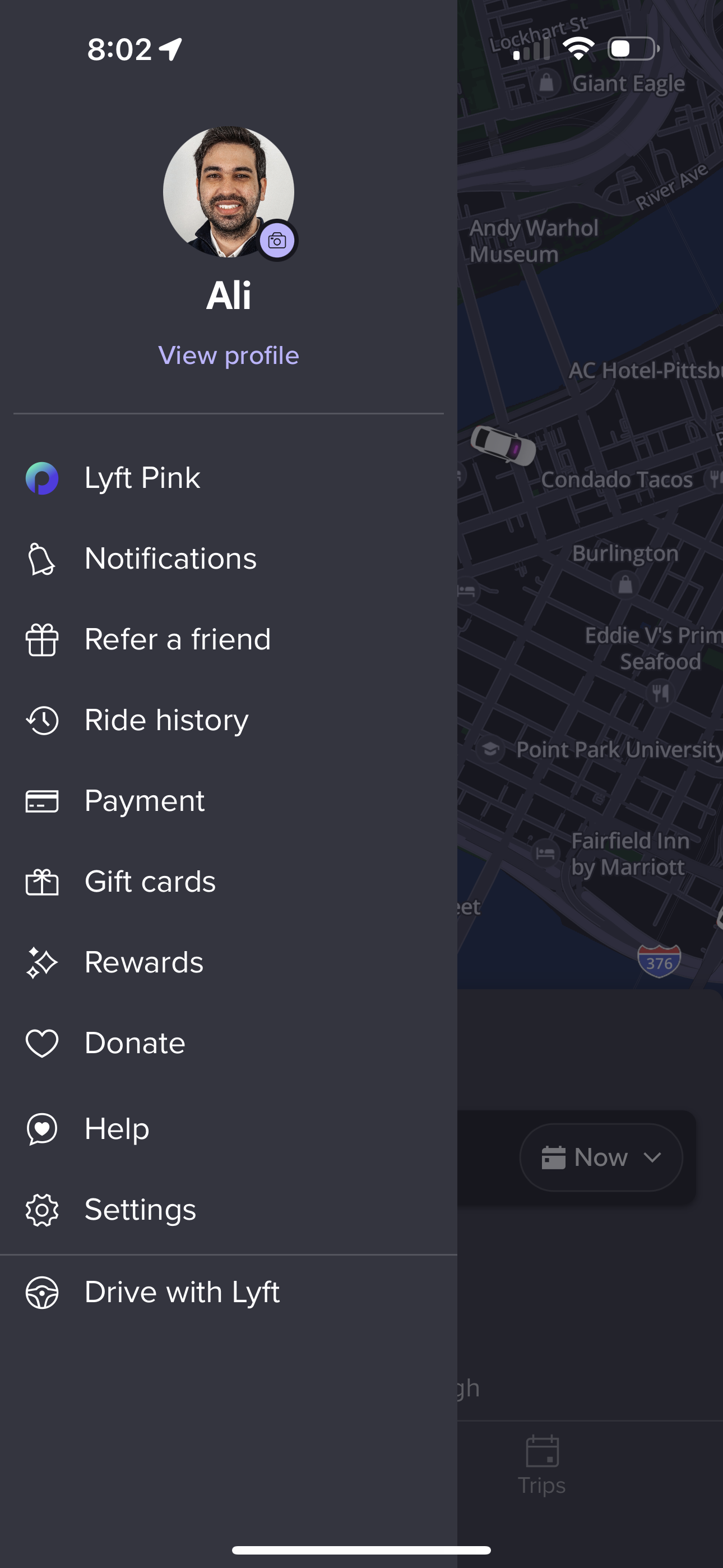Tap the camera icon to change profile photo
723x1568 pixels.
click(x=277, y=241)
